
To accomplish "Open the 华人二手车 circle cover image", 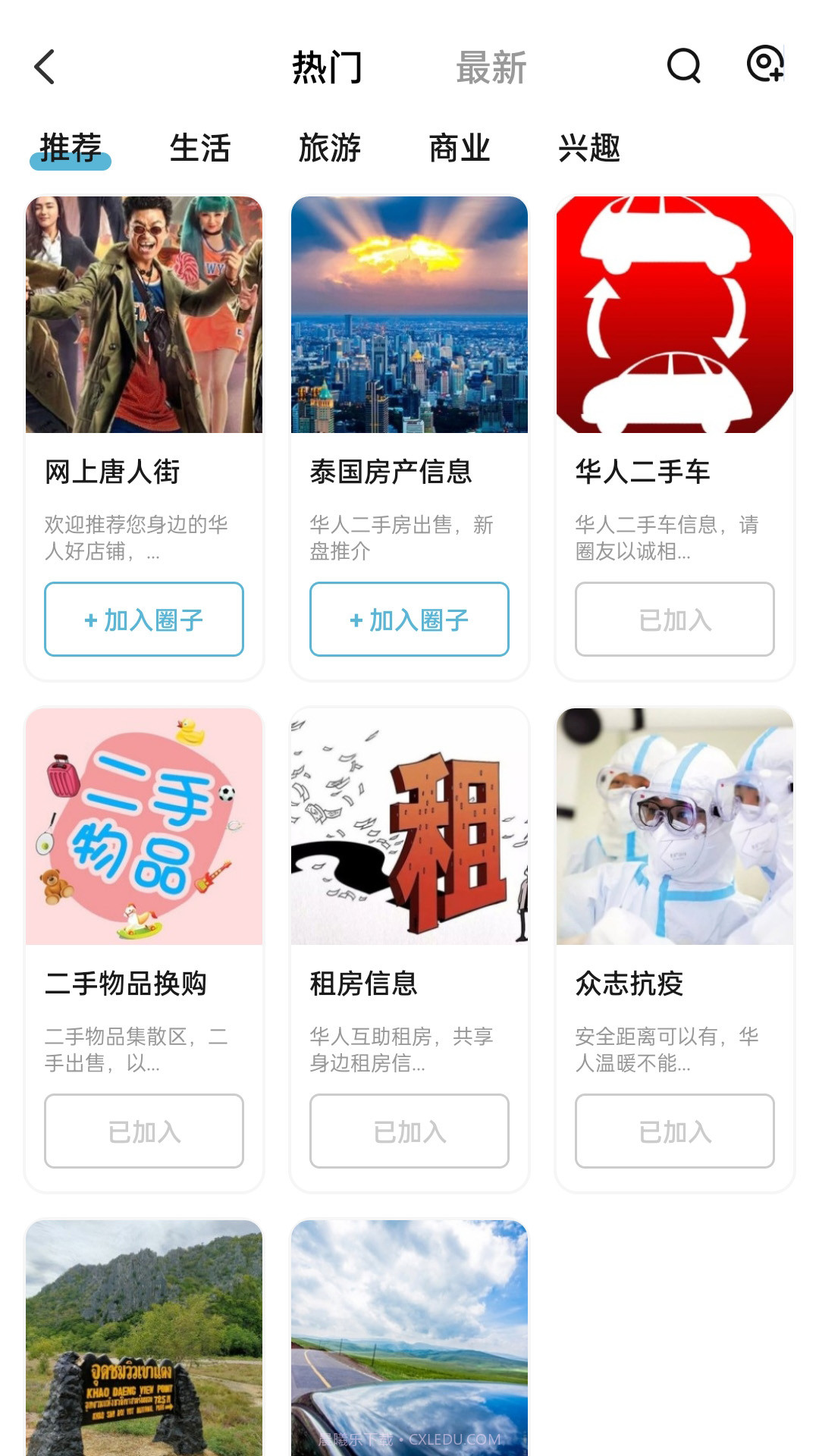I will click(673, 315).
